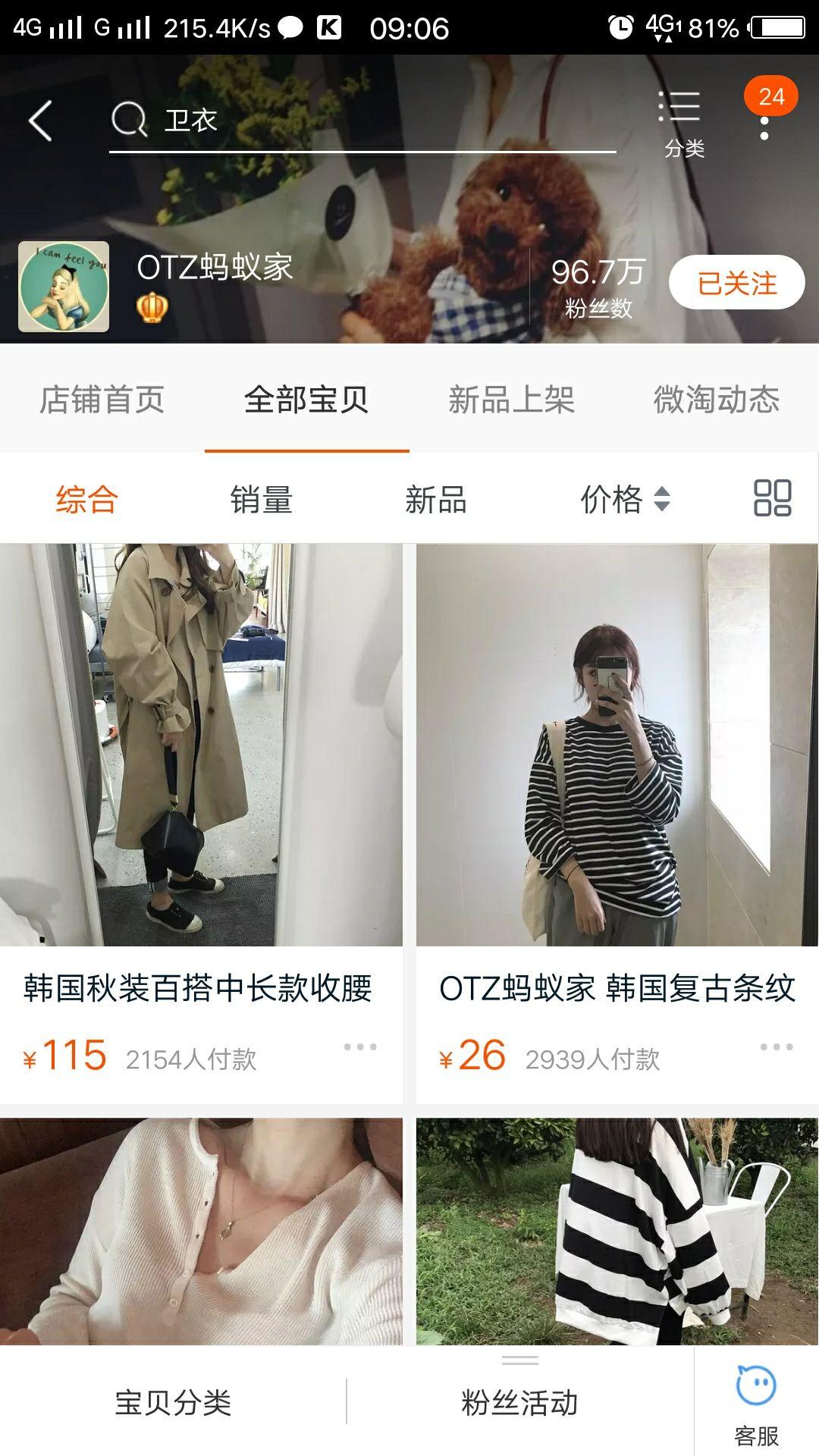Open the 韩国复古条纹 striped shirt item
The image size is (819, 1456).
click(617, 758)
